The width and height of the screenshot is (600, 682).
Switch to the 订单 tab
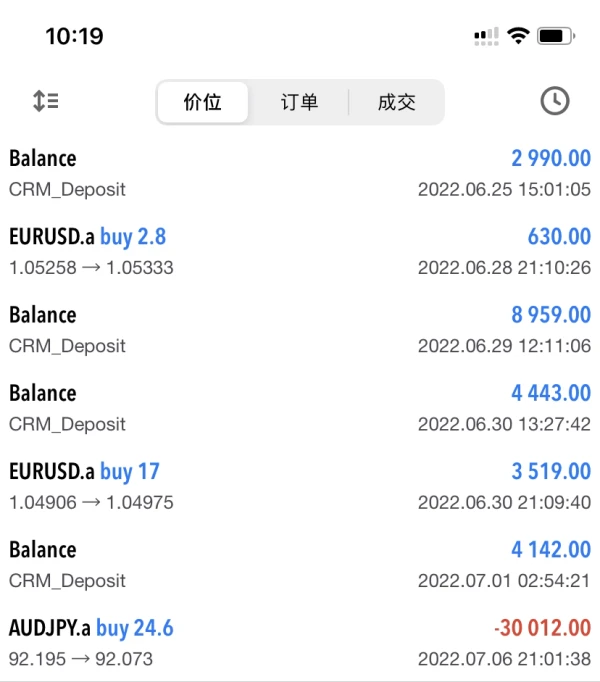coord(299,102)
